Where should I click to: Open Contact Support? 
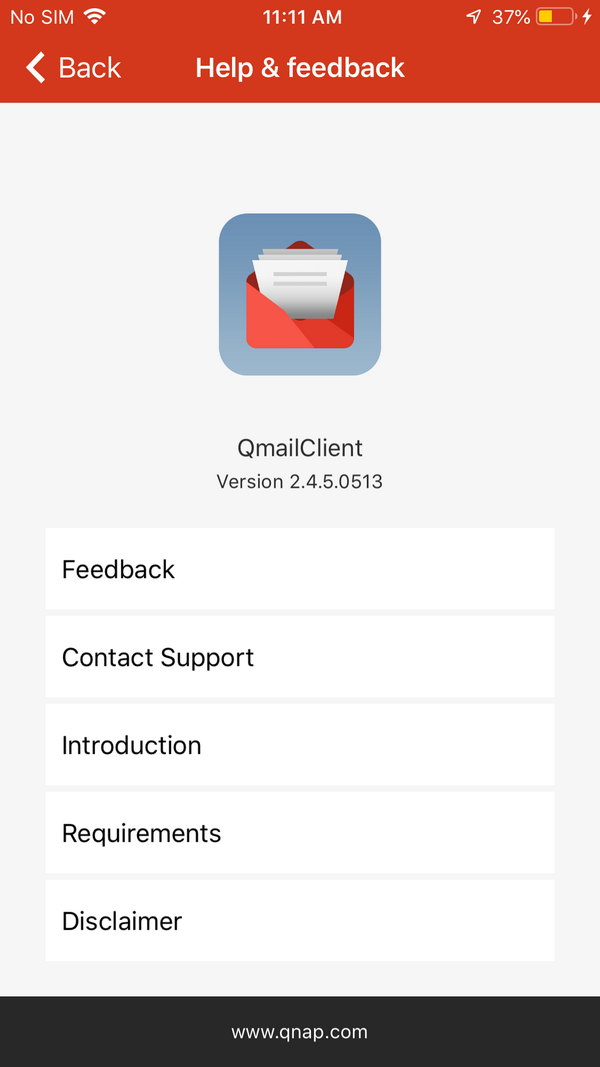pos(299,657)
